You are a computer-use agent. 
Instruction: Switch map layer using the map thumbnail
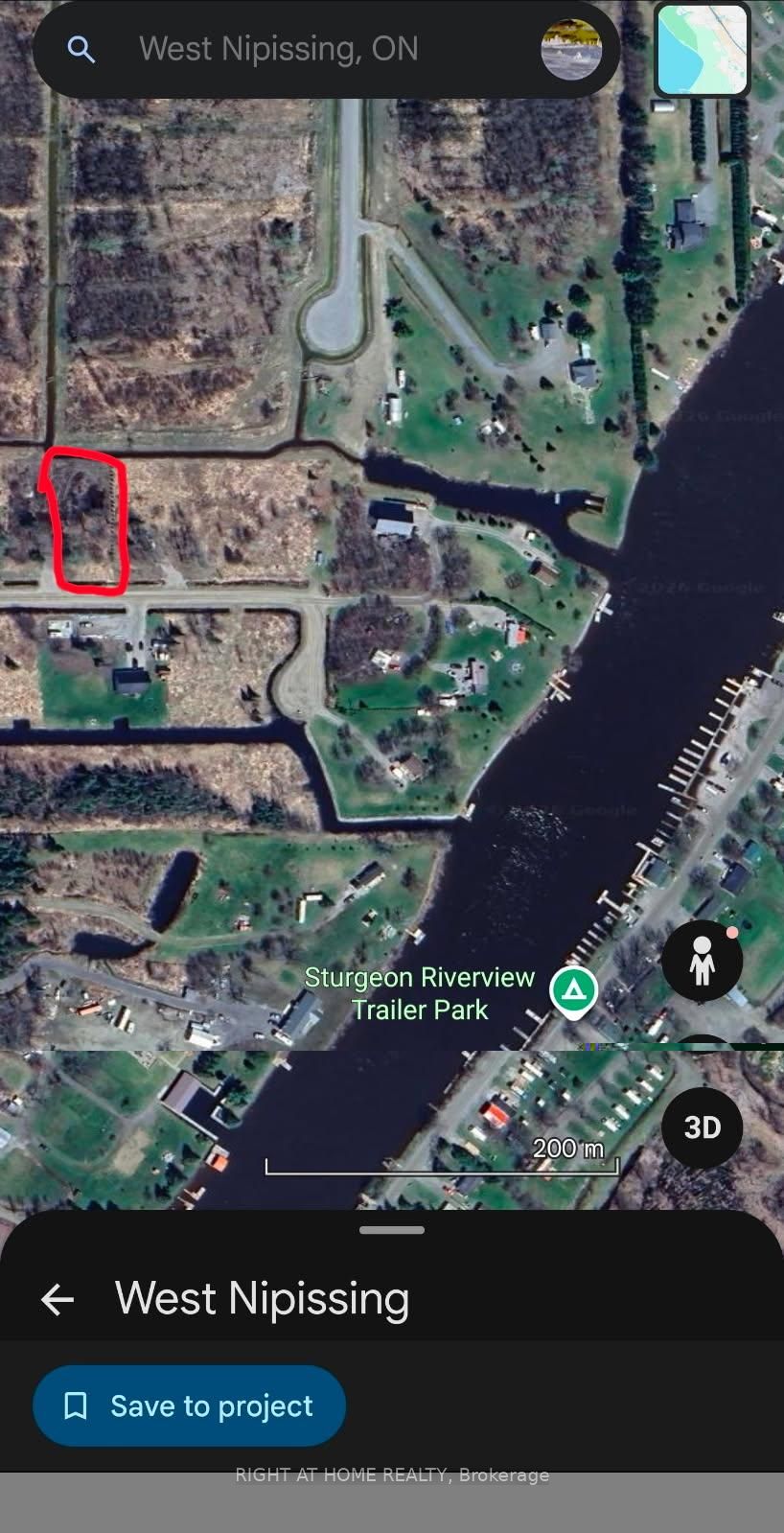(703, 49)
